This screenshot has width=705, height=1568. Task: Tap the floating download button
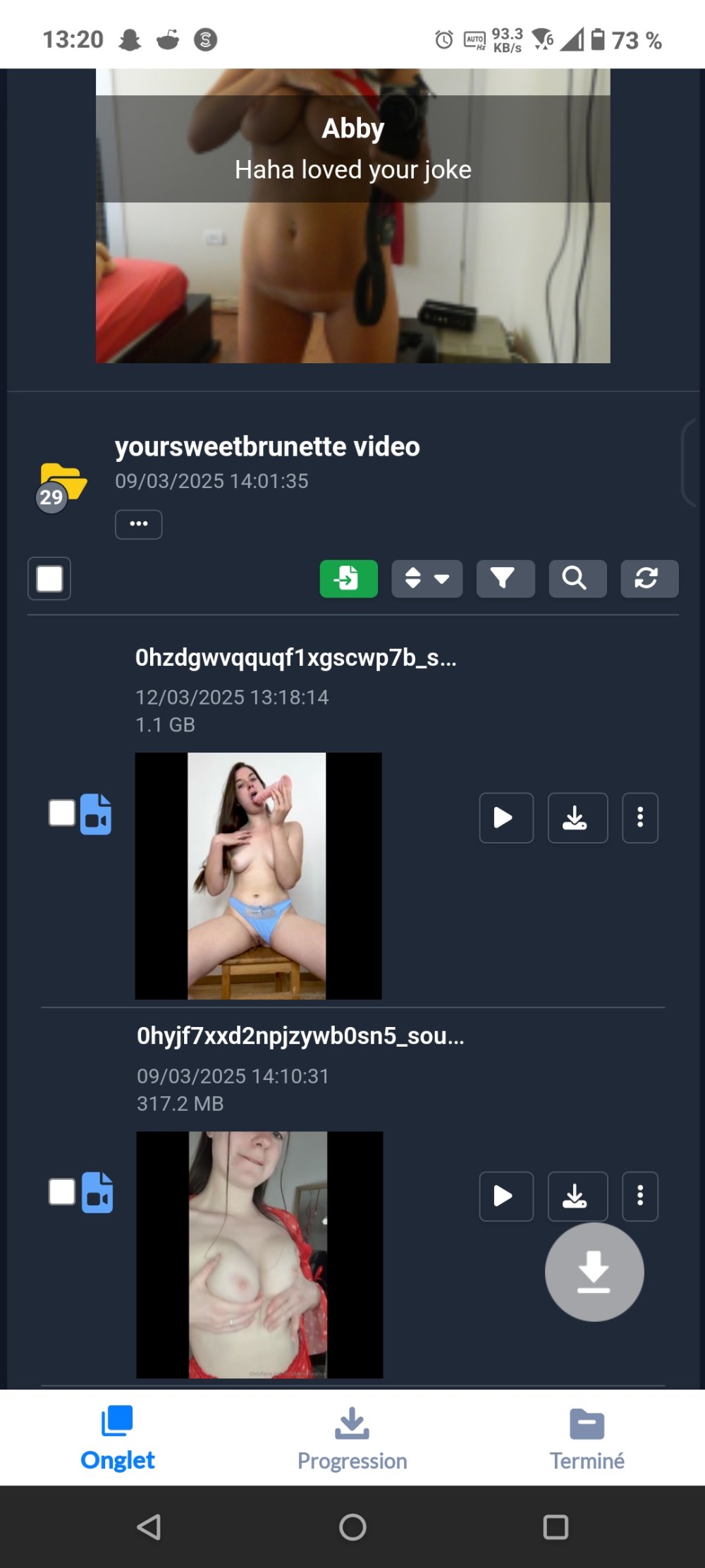(594, 1271)
